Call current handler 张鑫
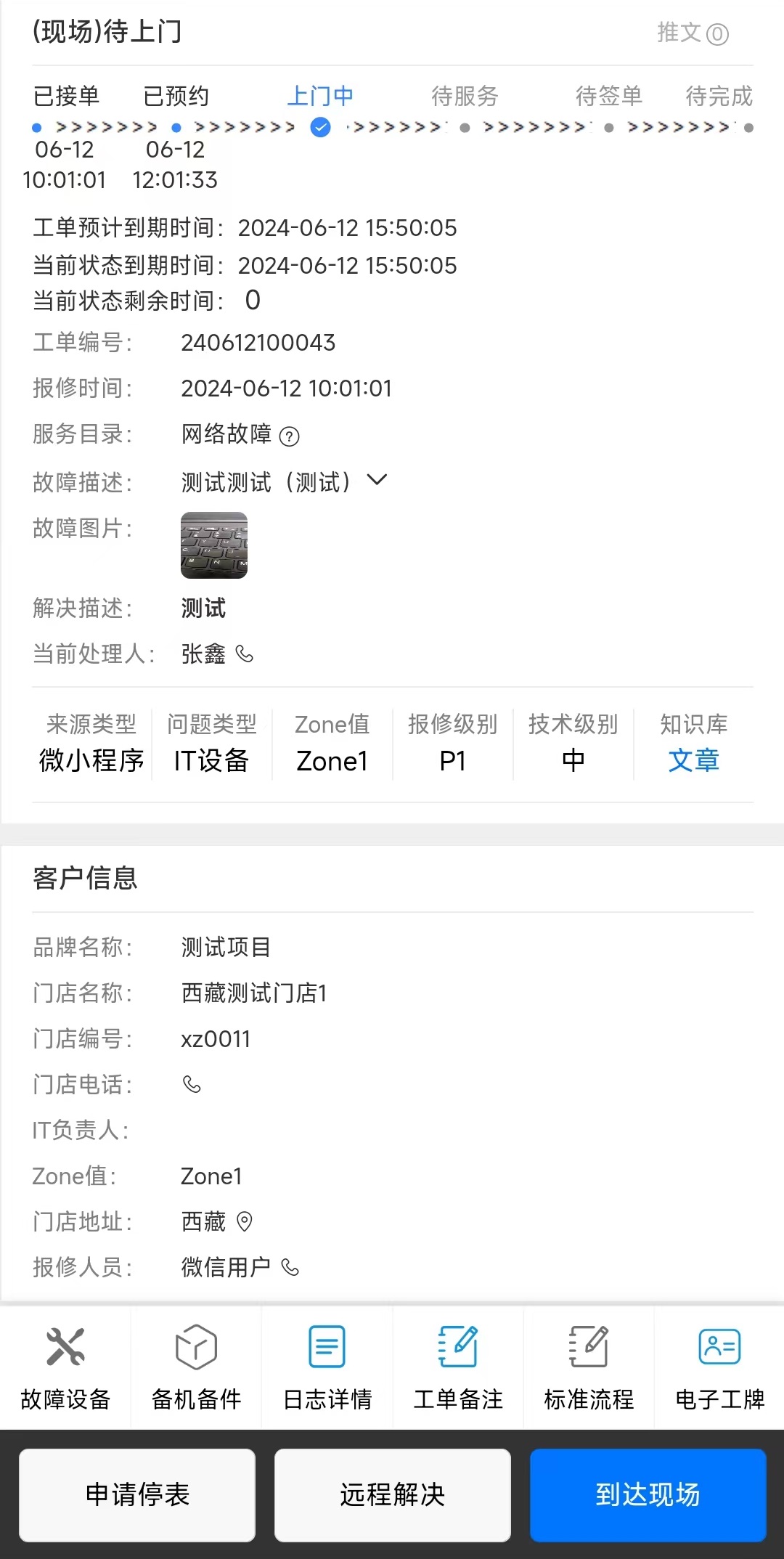The image size is (784, 1559). click(x=245, y=654)
